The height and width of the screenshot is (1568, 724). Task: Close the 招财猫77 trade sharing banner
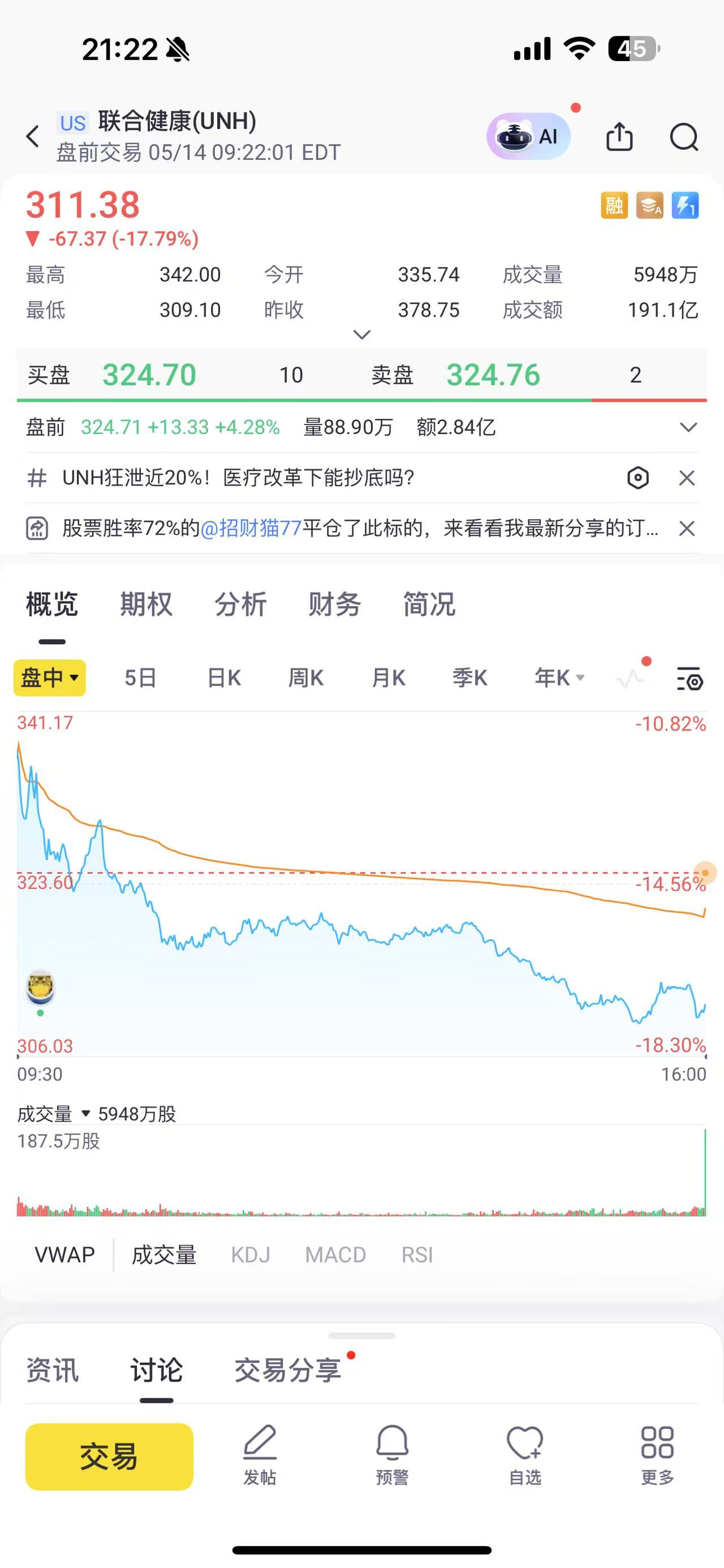tap(687, 529)
